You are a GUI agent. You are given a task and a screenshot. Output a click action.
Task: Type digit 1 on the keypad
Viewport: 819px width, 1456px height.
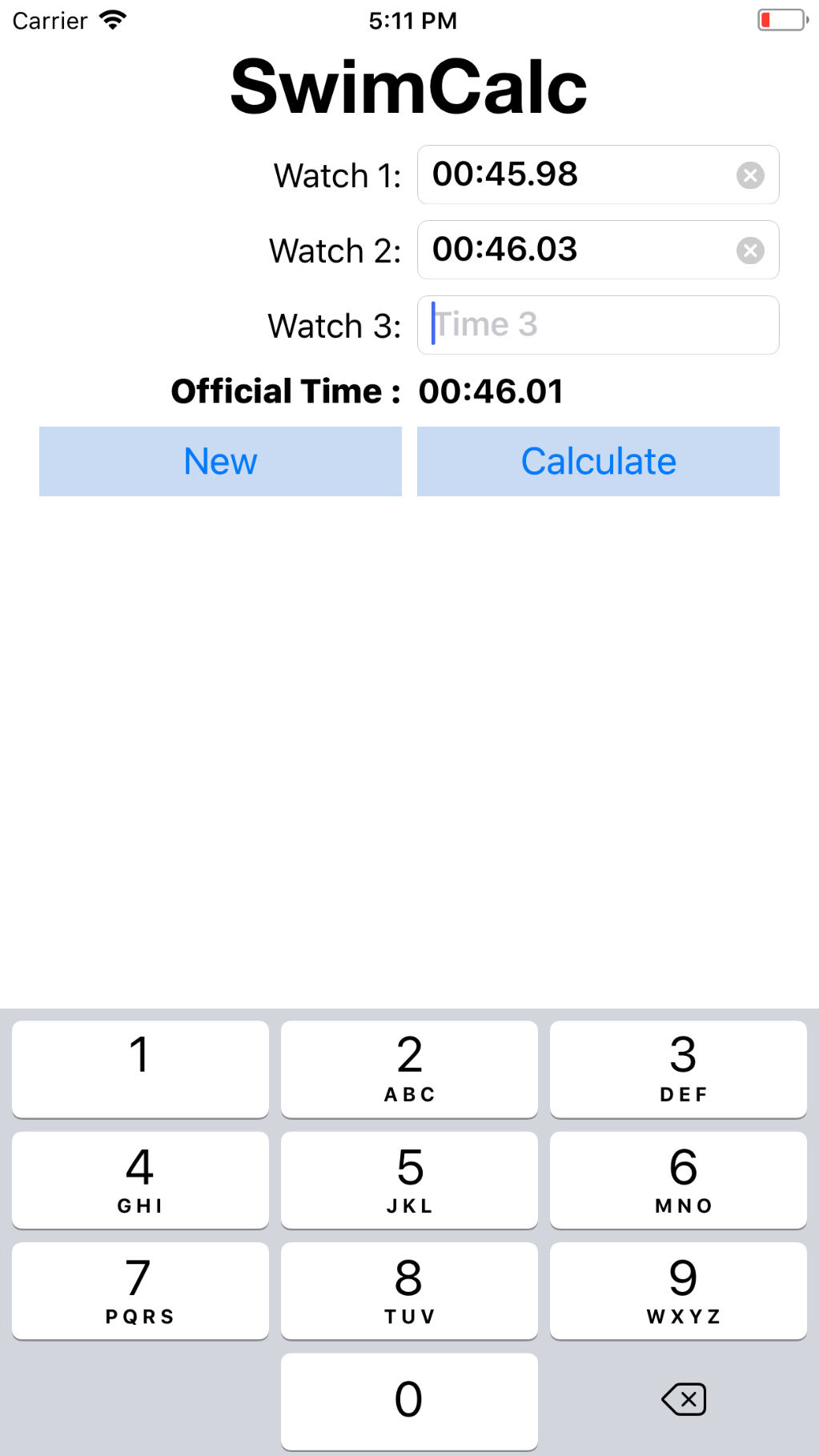pyautogui.click(x=140, y=1069)
